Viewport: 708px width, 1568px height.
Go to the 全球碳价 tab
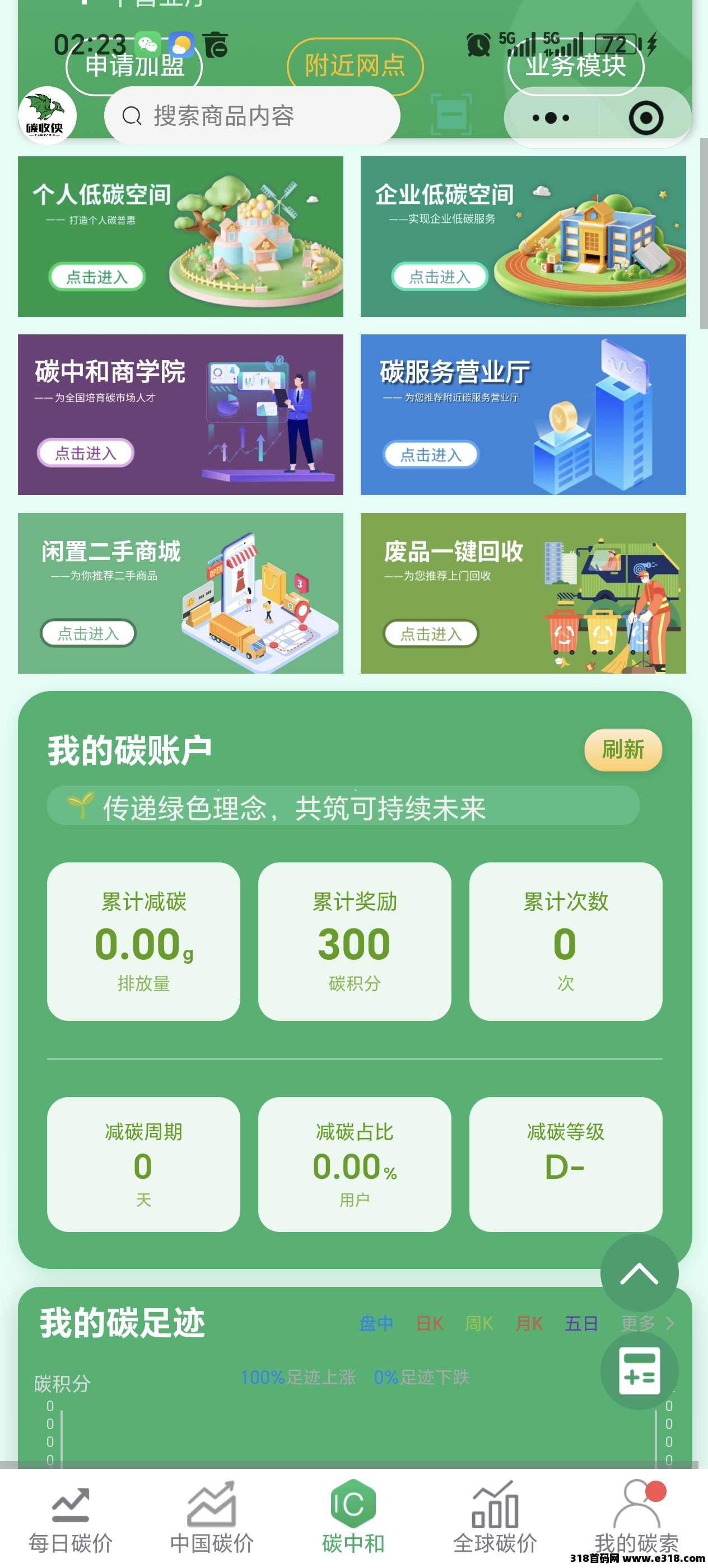pyautogui.click(x=495, y=1518)
